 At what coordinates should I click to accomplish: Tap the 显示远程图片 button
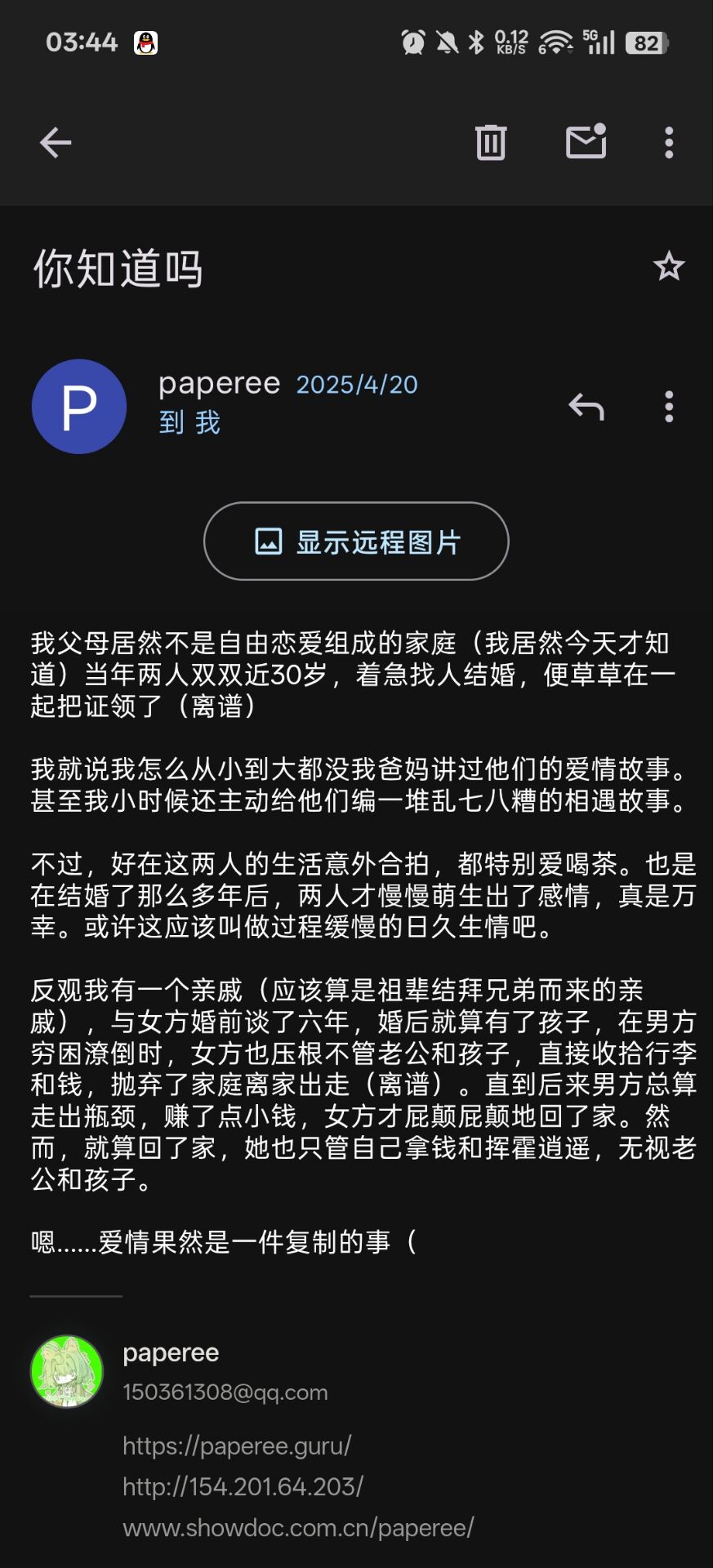356,541
